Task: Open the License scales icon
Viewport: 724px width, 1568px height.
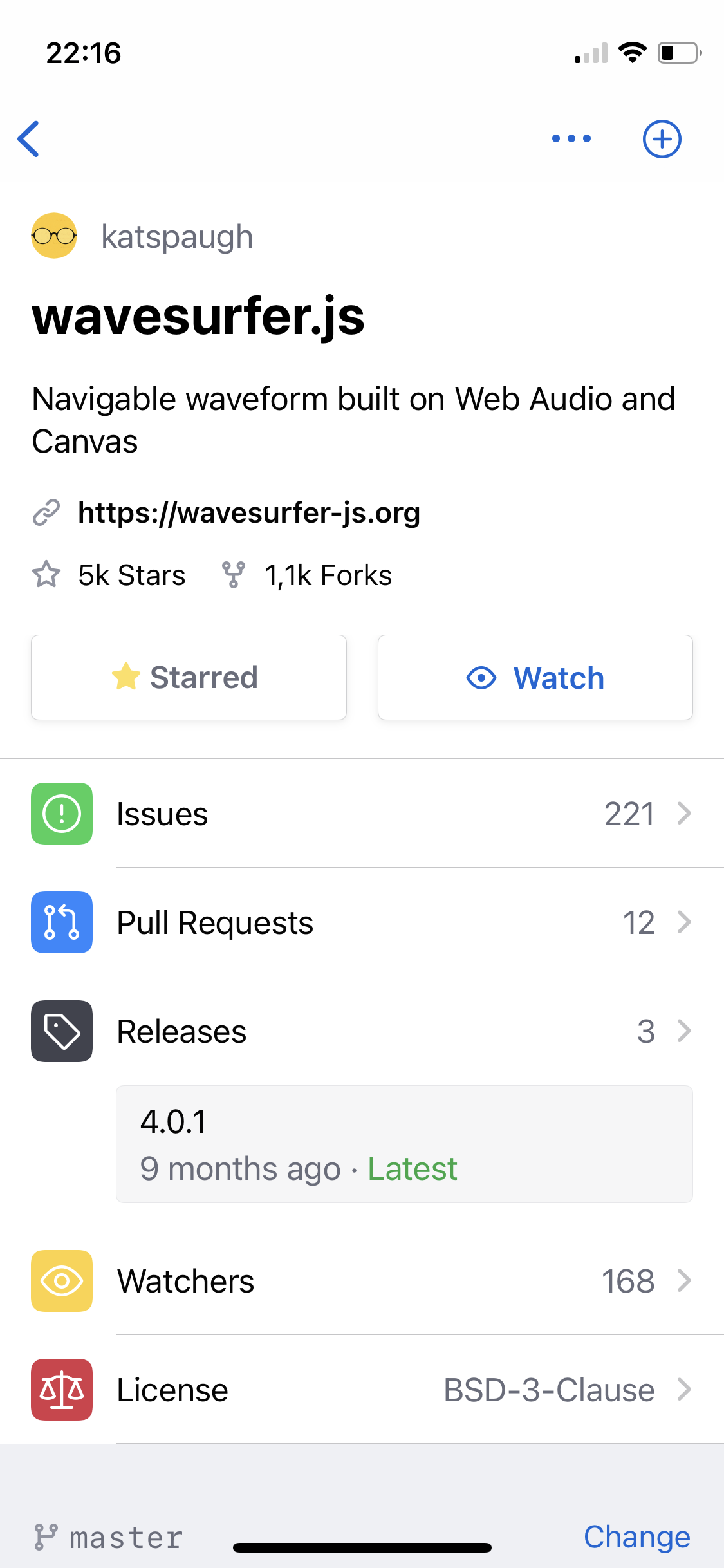Action: click(61, 1390)
